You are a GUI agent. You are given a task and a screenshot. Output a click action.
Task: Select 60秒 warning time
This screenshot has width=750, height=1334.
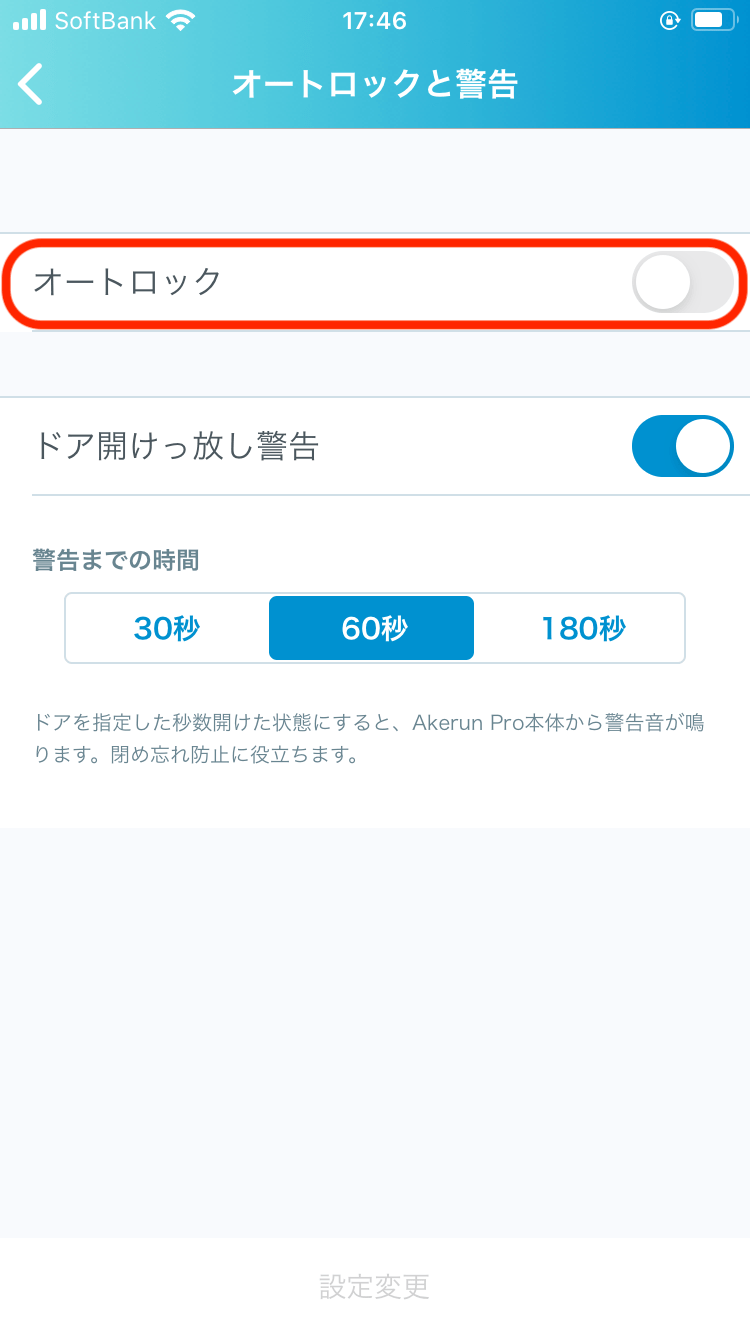(372, 628)
